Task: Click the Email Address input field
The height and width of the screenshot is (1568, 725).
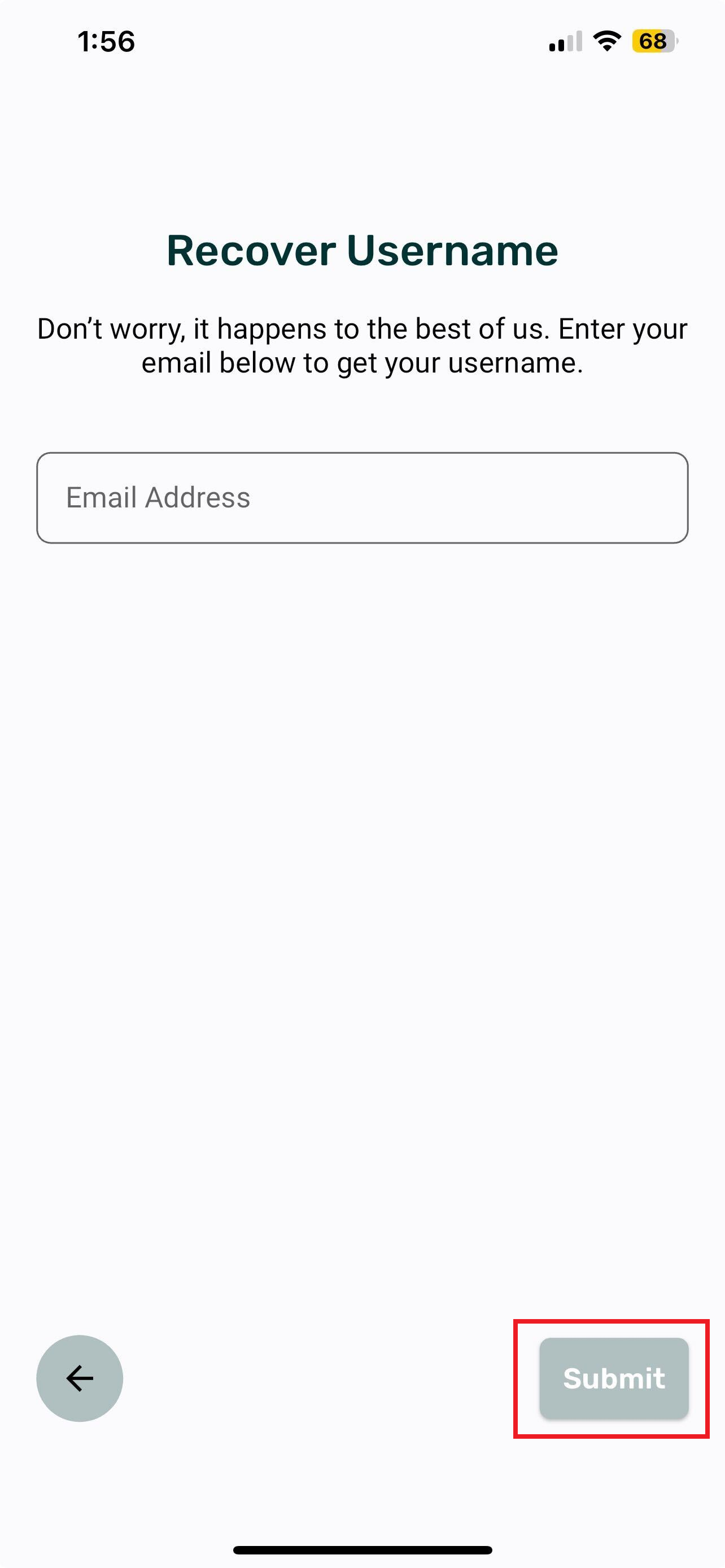Action: click(362, 497)
